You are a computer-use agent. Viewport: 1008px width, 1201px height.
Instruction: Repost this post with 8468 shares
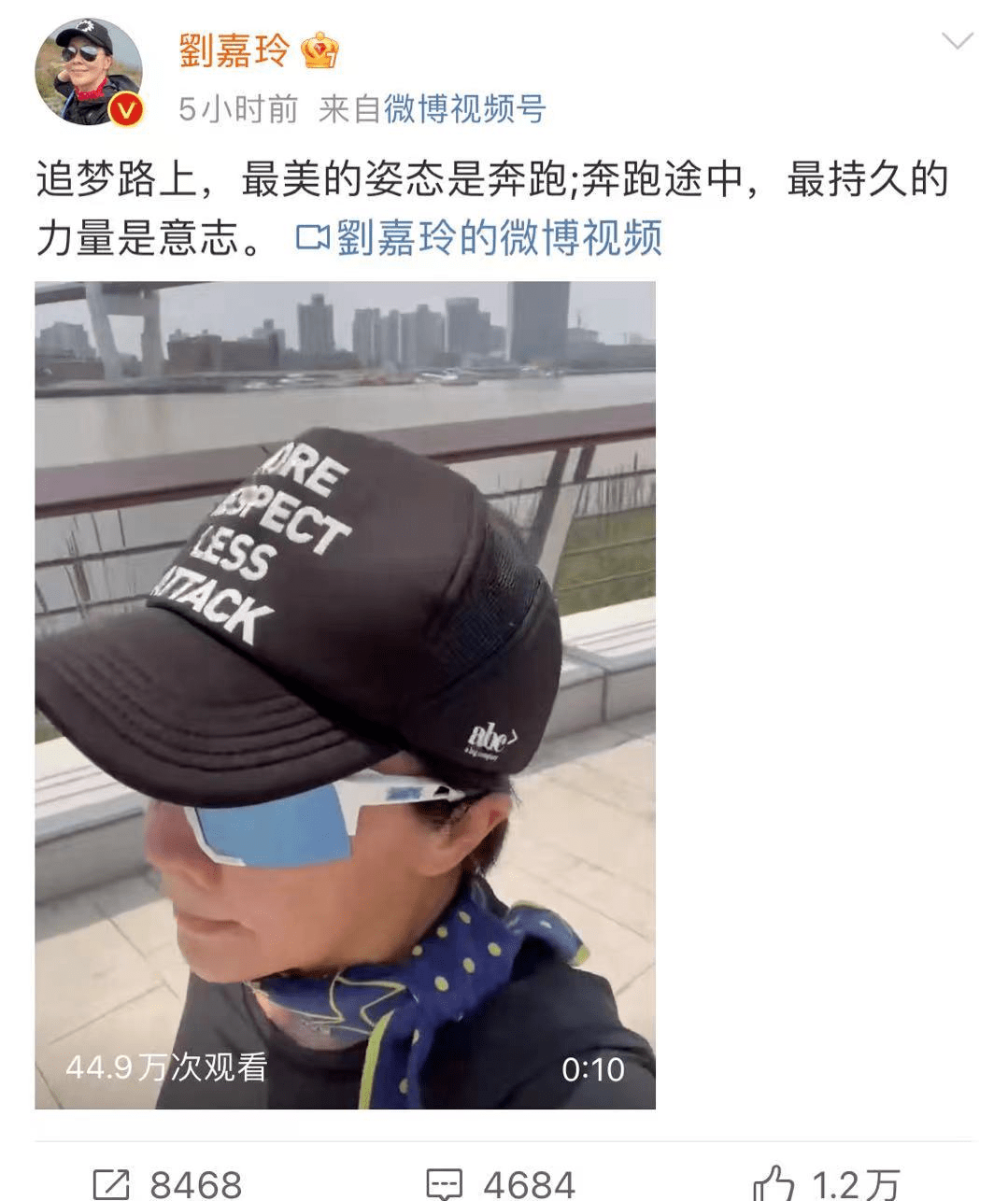pos(169,1183)
